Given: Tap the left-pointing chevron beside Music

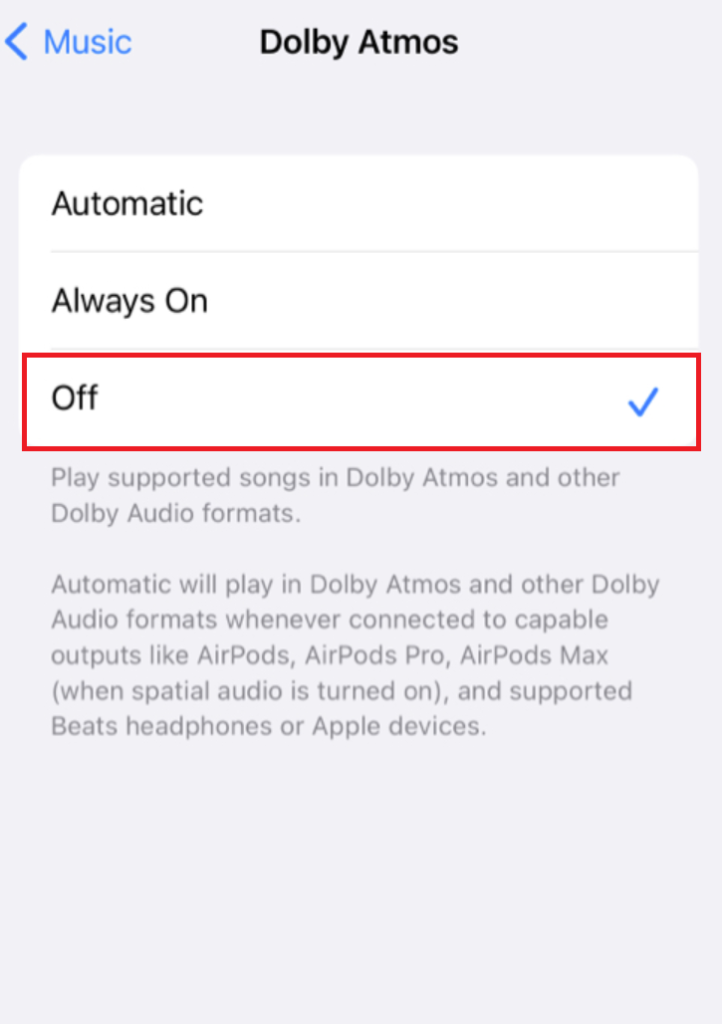Looking at the screenshot, I should pyautogui.click(x=18, y=42).
